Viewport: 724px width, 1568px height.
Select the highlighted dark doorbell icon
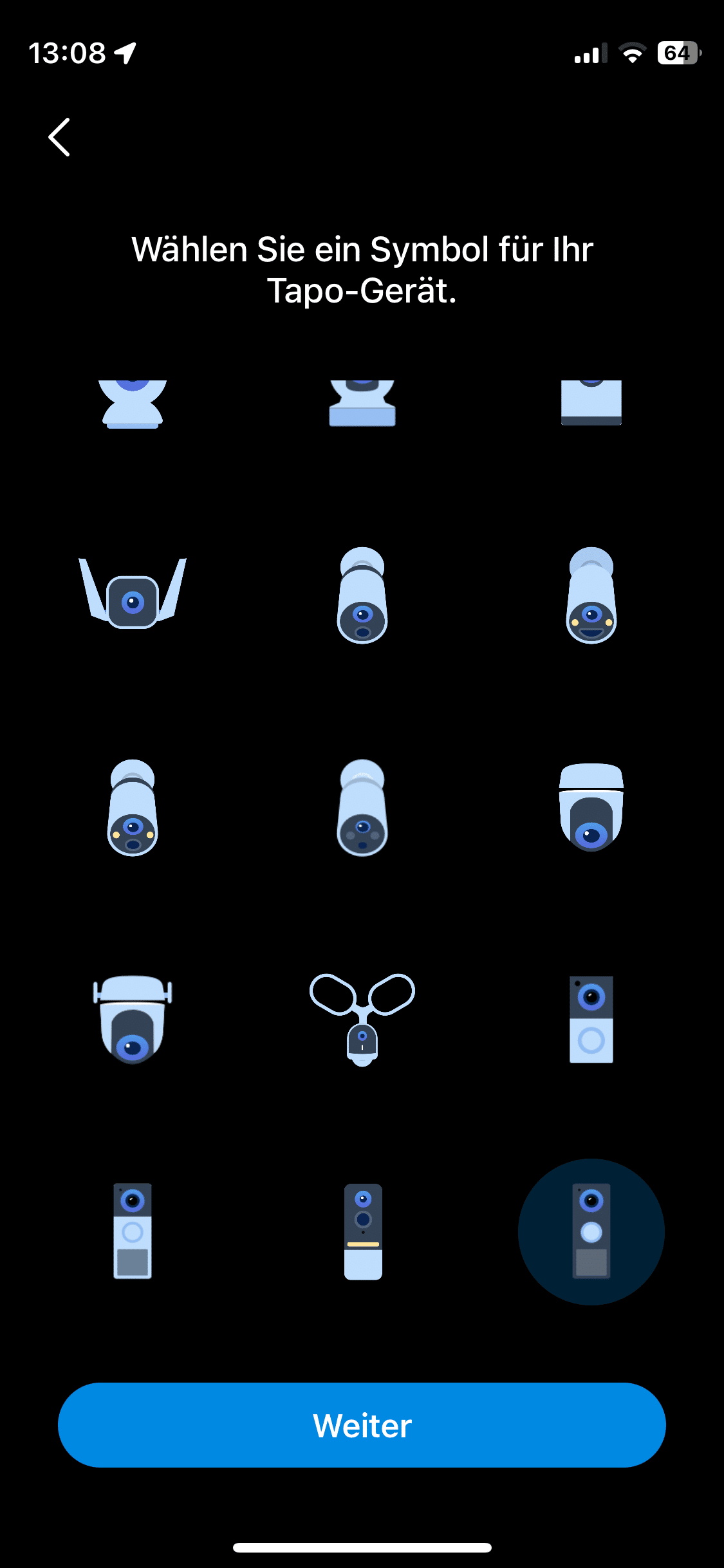click(x=591, y=1231)
